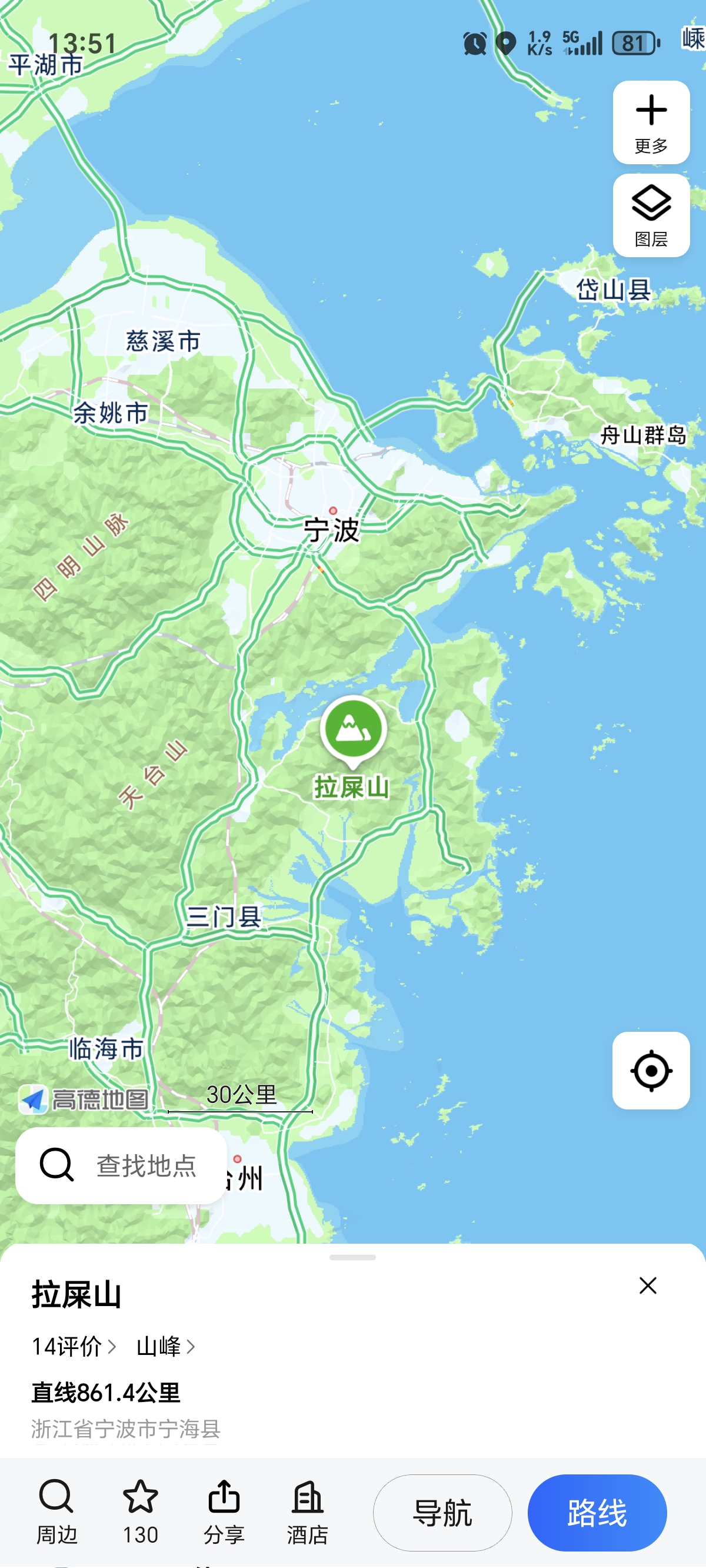Favorite this place with the star
Image resolution: width=706 pixels, height=1568 pixels.
[x=141, y=1512]
